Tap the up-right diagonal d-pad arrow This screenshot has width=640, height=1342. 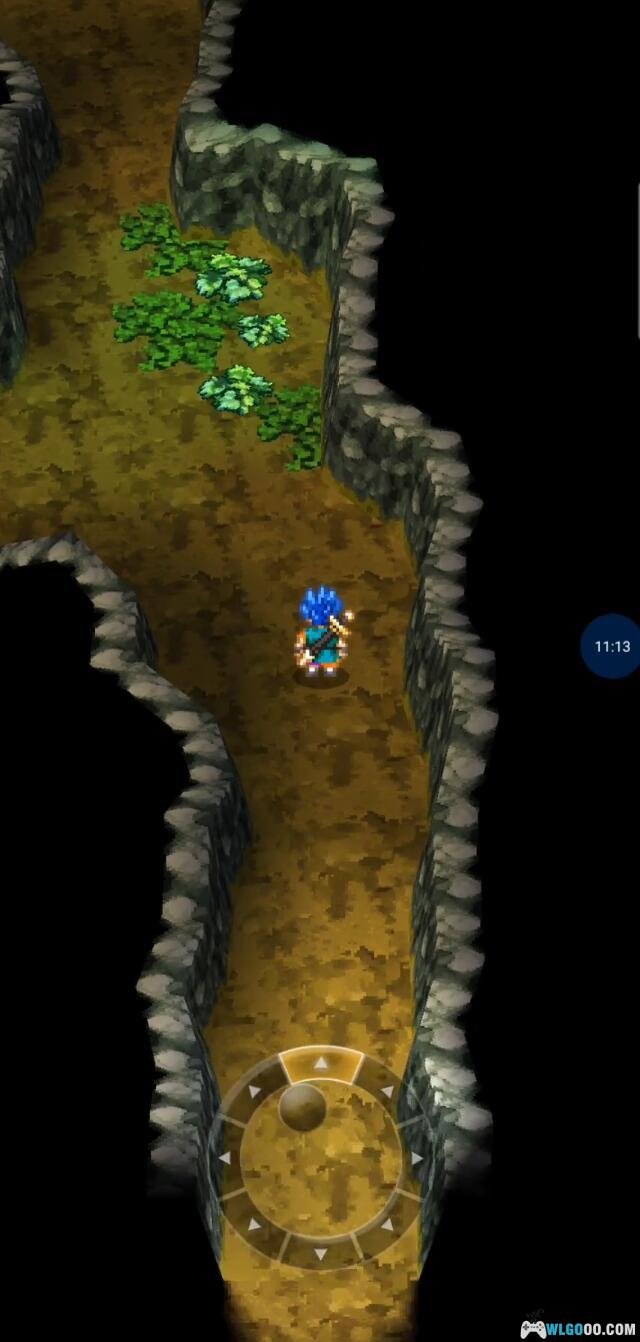(387, 1092)
